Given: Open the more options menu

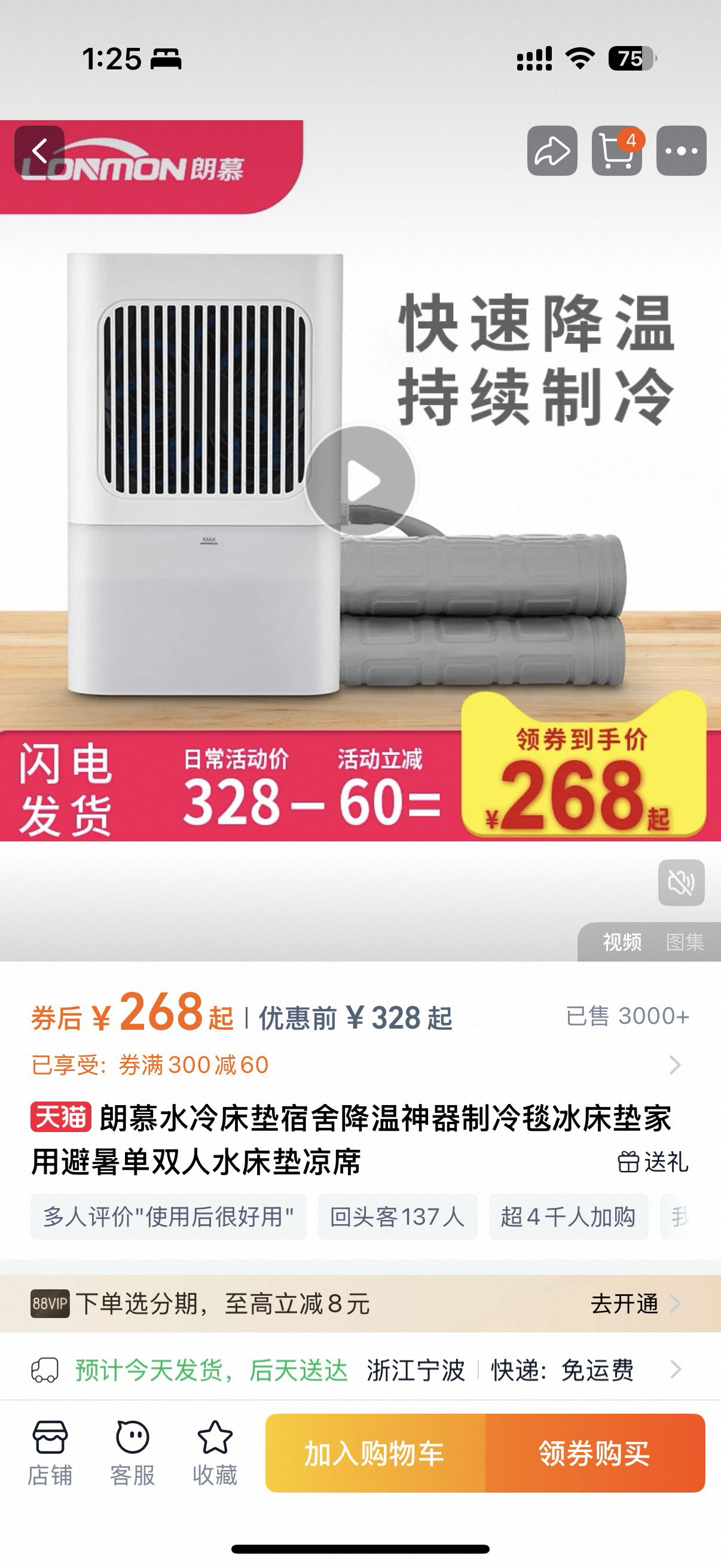Looking at the screenshot, I should coord(681,151).
